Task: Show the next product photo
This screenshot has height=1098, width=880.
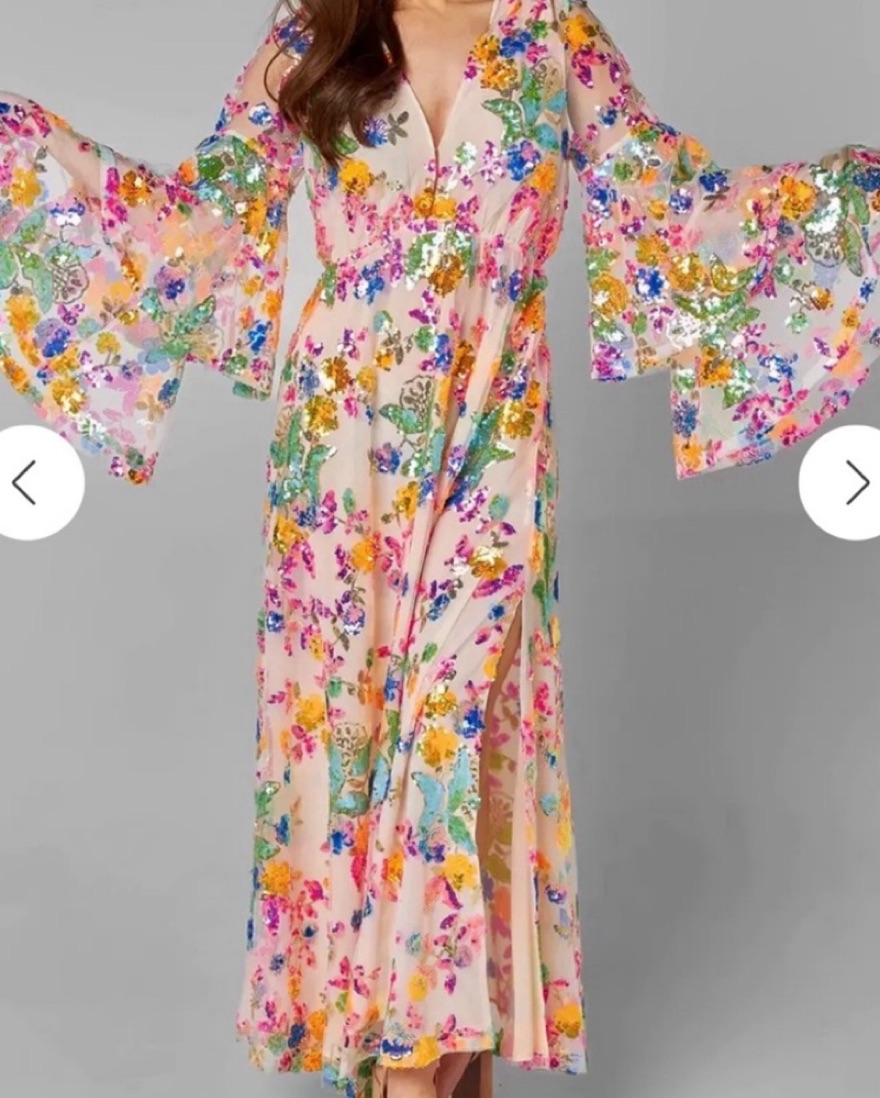Action: (x=851, y=483)
